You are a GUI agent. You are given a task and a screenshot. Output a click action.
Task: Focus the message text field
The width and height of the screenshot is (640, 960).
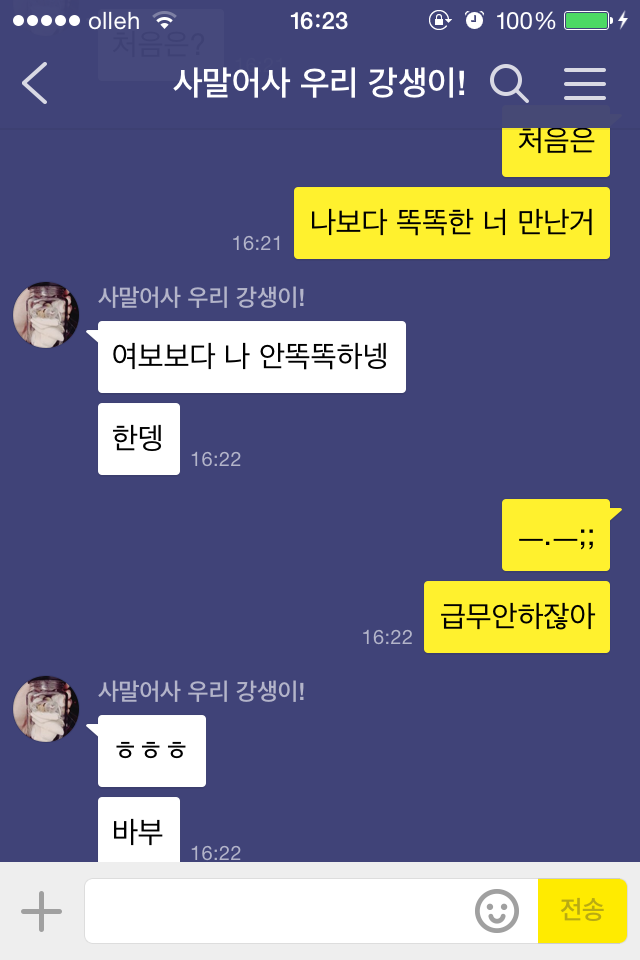pos(280,911)
